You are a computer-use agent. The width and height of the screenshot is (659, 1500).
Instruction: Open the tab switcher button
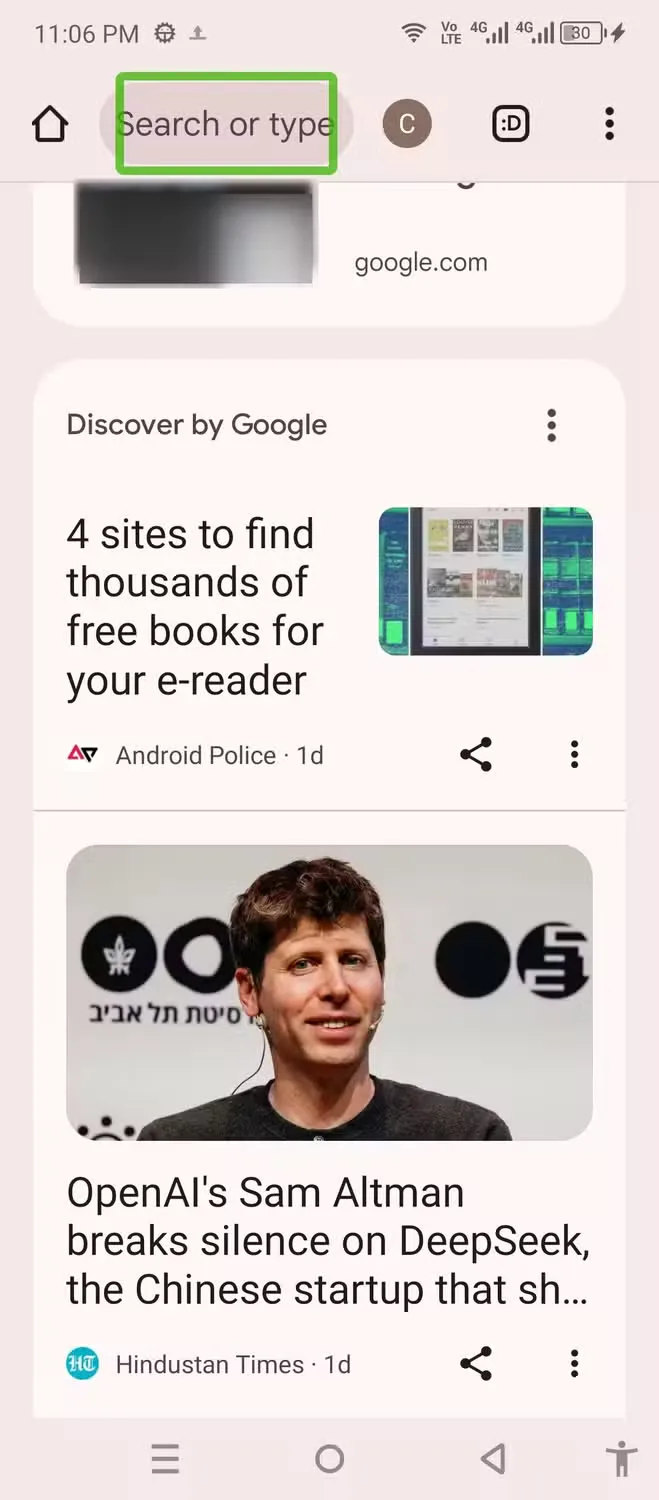[511, 124]
